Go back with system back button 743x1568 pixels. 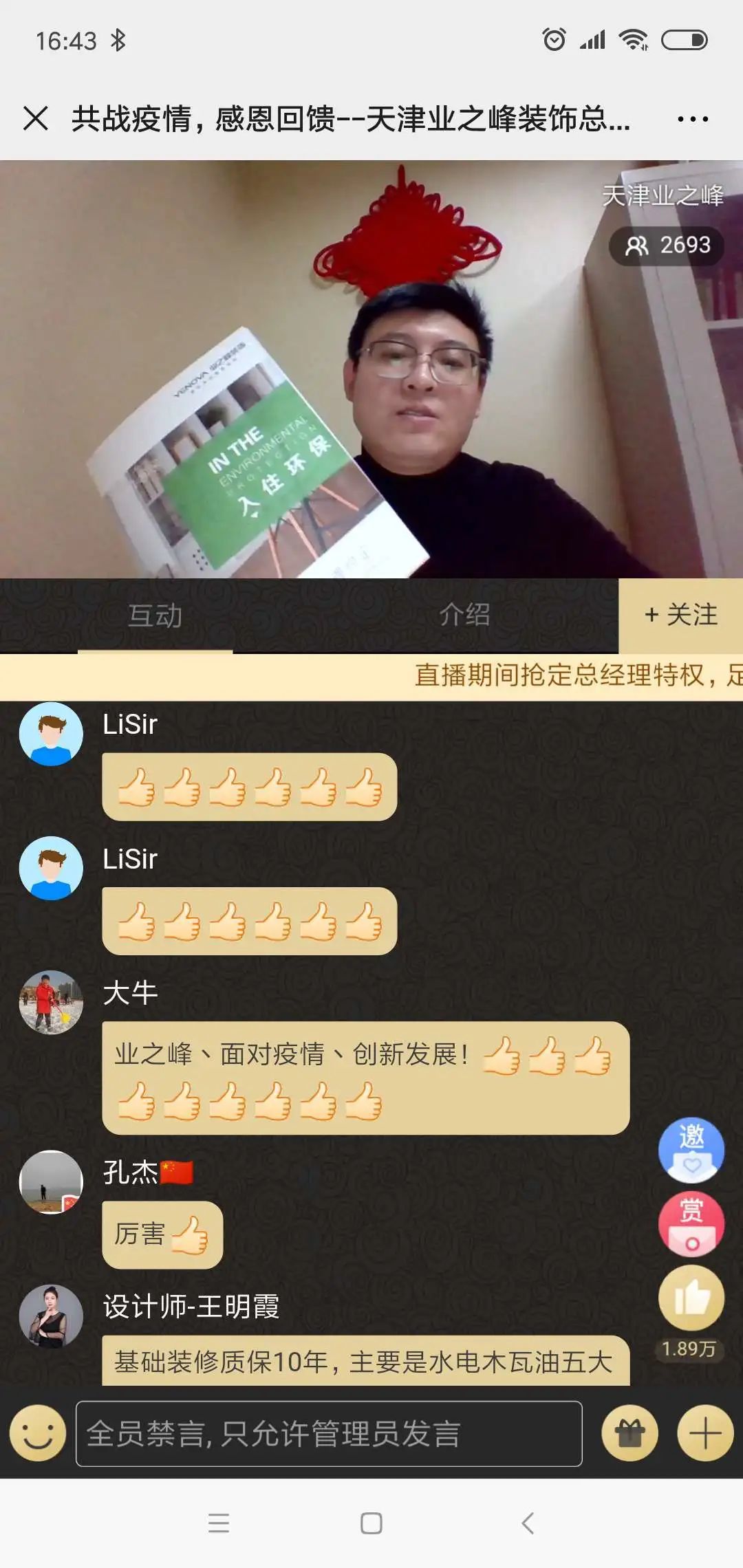[x=528, y=1523]
